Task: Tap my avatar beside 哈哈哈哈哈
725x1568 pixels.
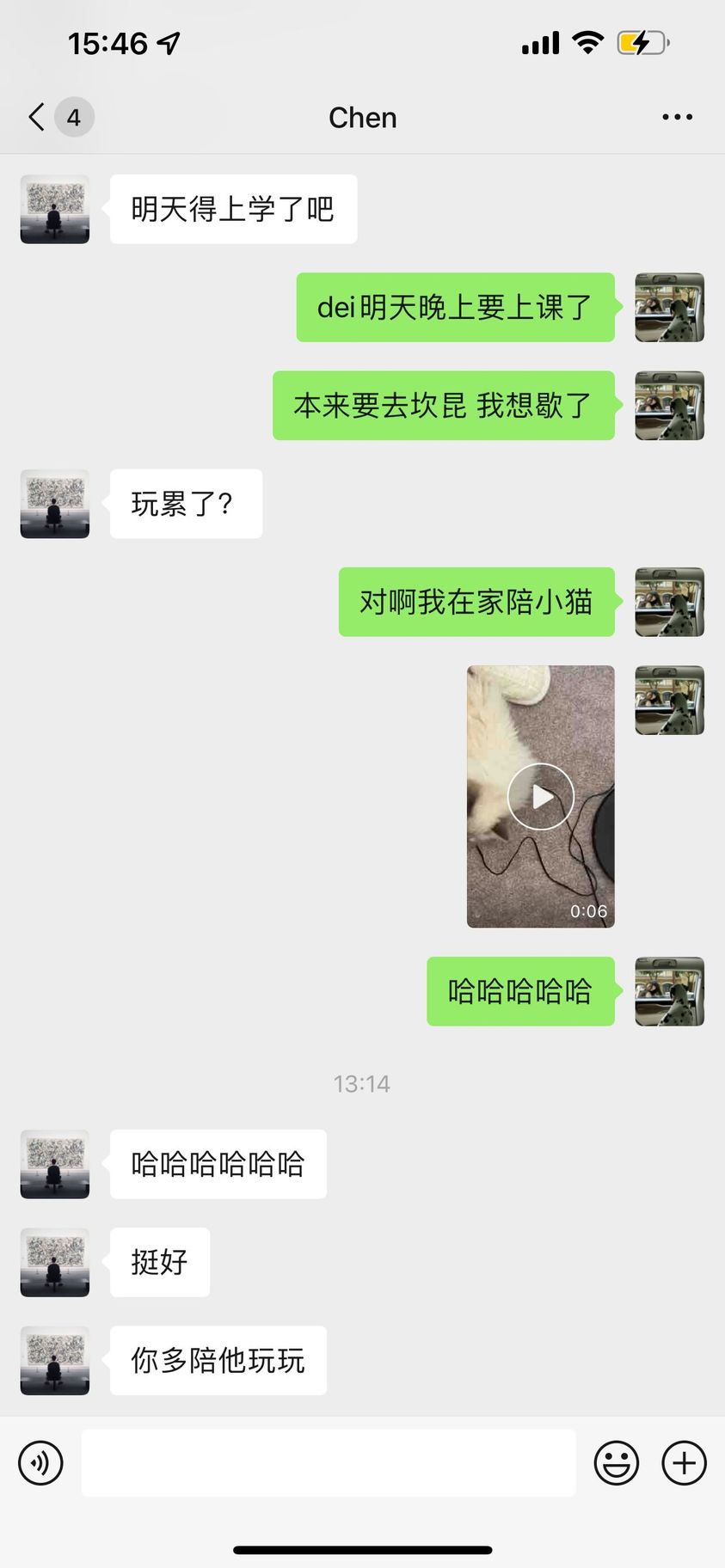Action: [669, 991]
